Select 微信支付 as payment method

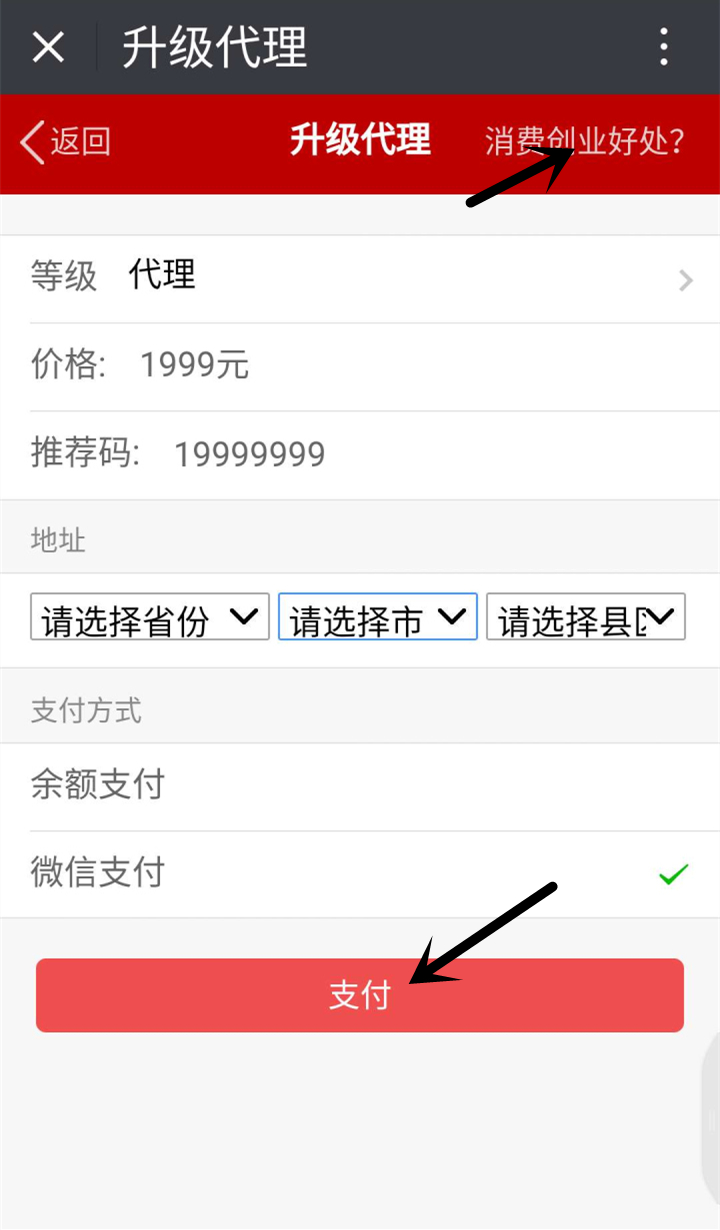(x=360, y=874)
